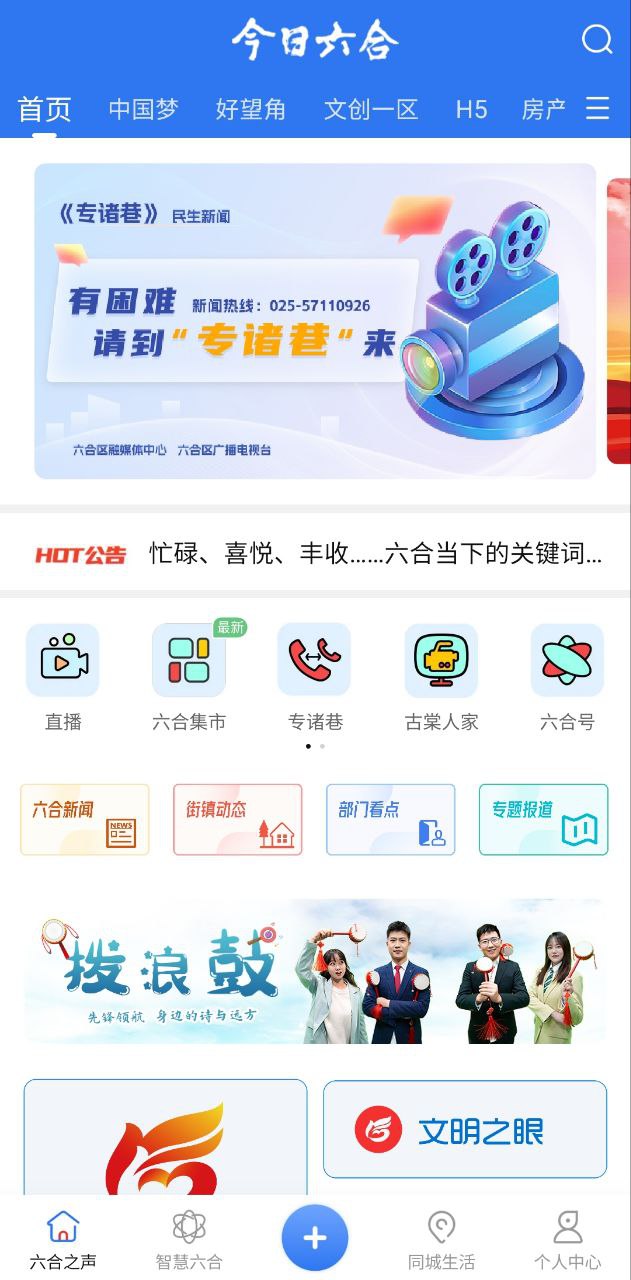Switch to the 好望角 tab
The height and width of the screenshot is (1280, 631).
(x=250, y=109)
